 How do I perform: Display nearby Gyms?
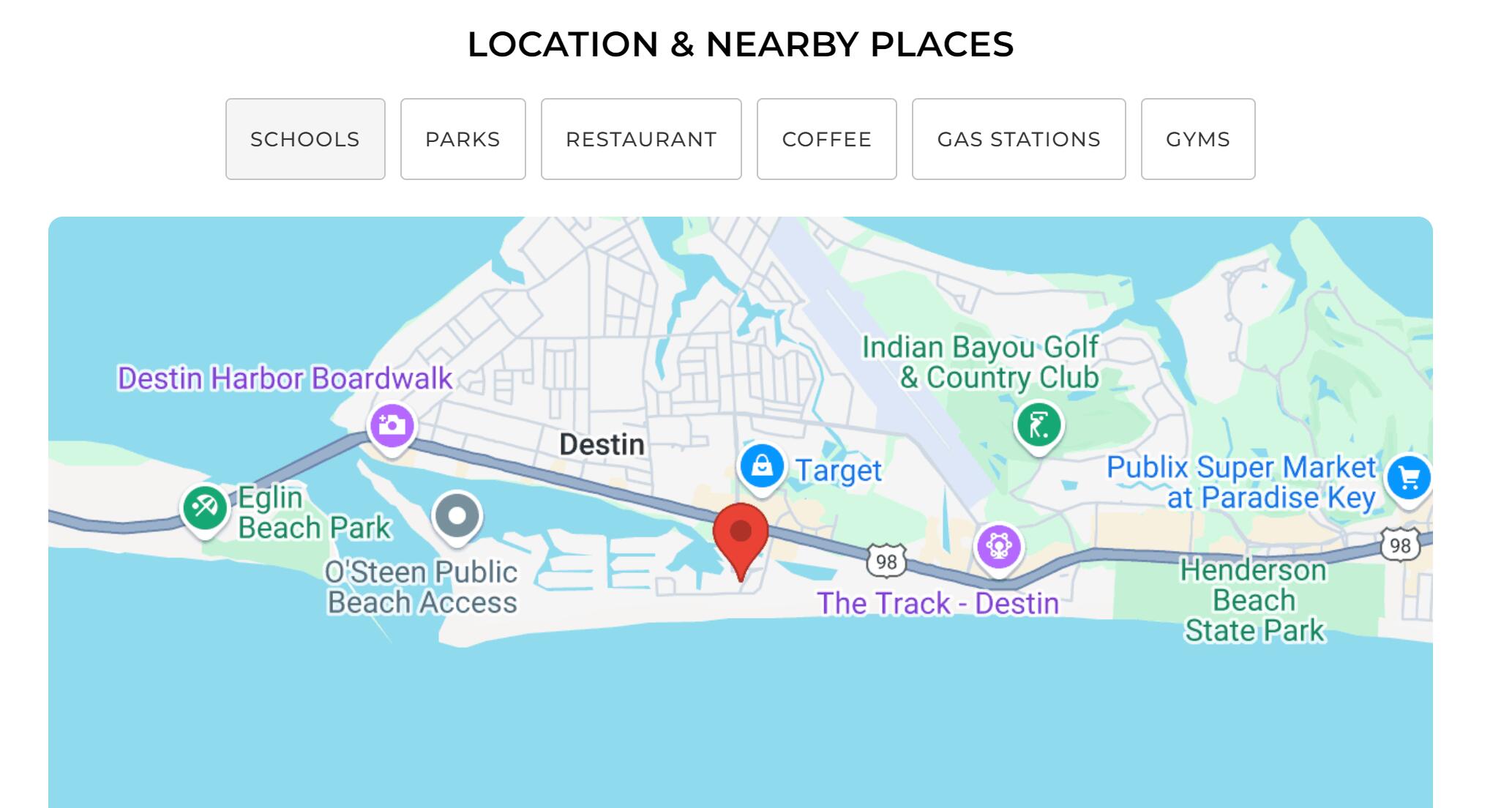click(1198, 139)
